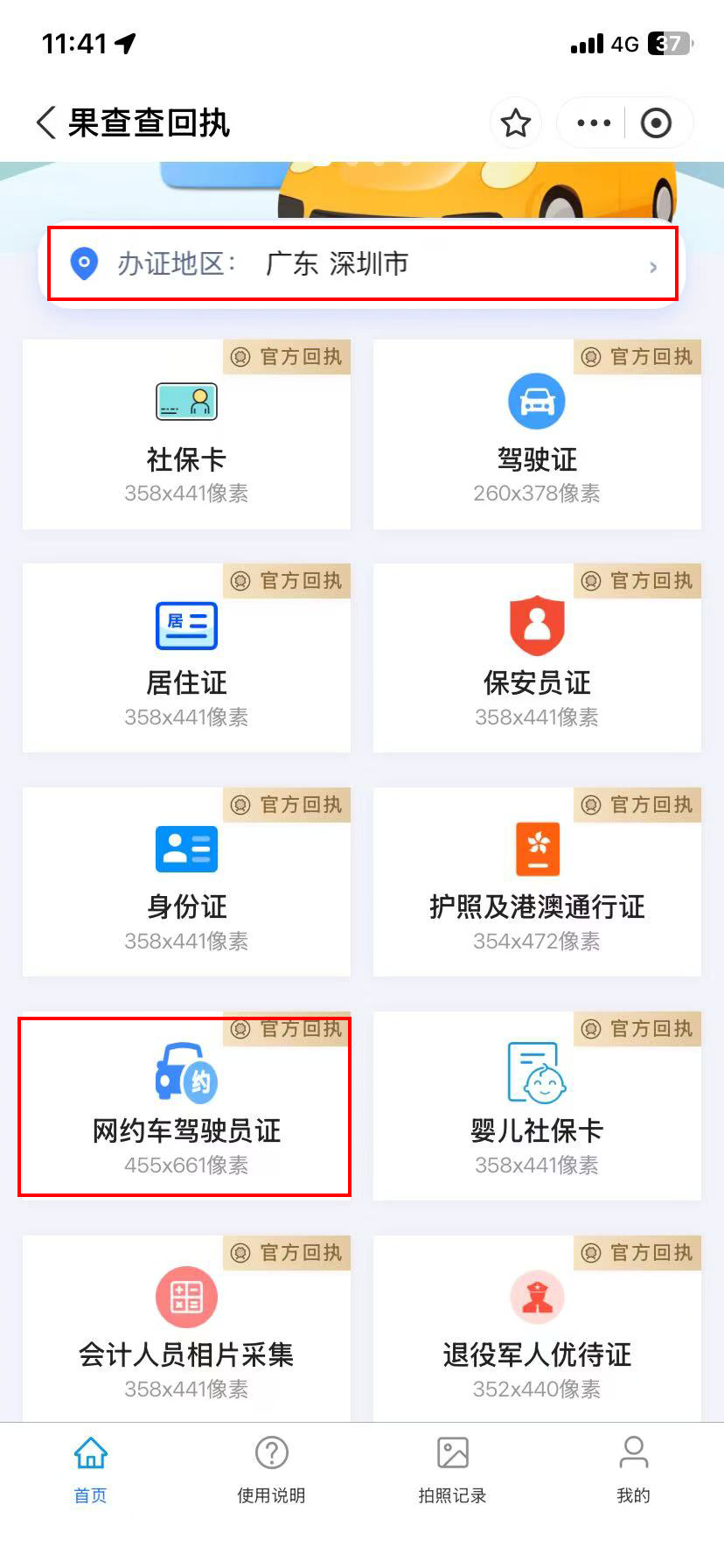Expand the 办证地区 region selector chevron
This screenshot has width=724, height=1568.
(655, 265)
